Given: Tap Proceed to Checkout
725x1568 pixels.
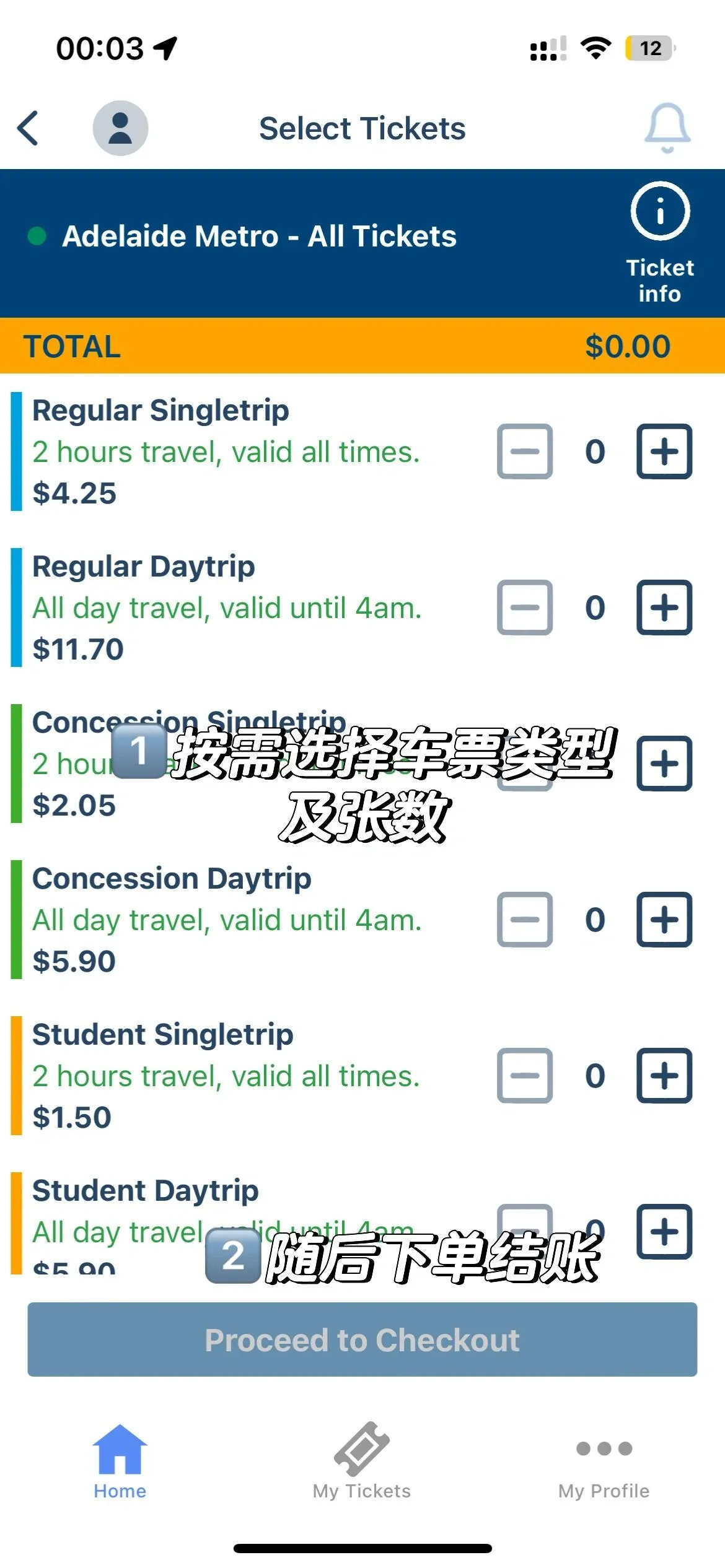Looking at the screenshot, I should point(362,1340).
